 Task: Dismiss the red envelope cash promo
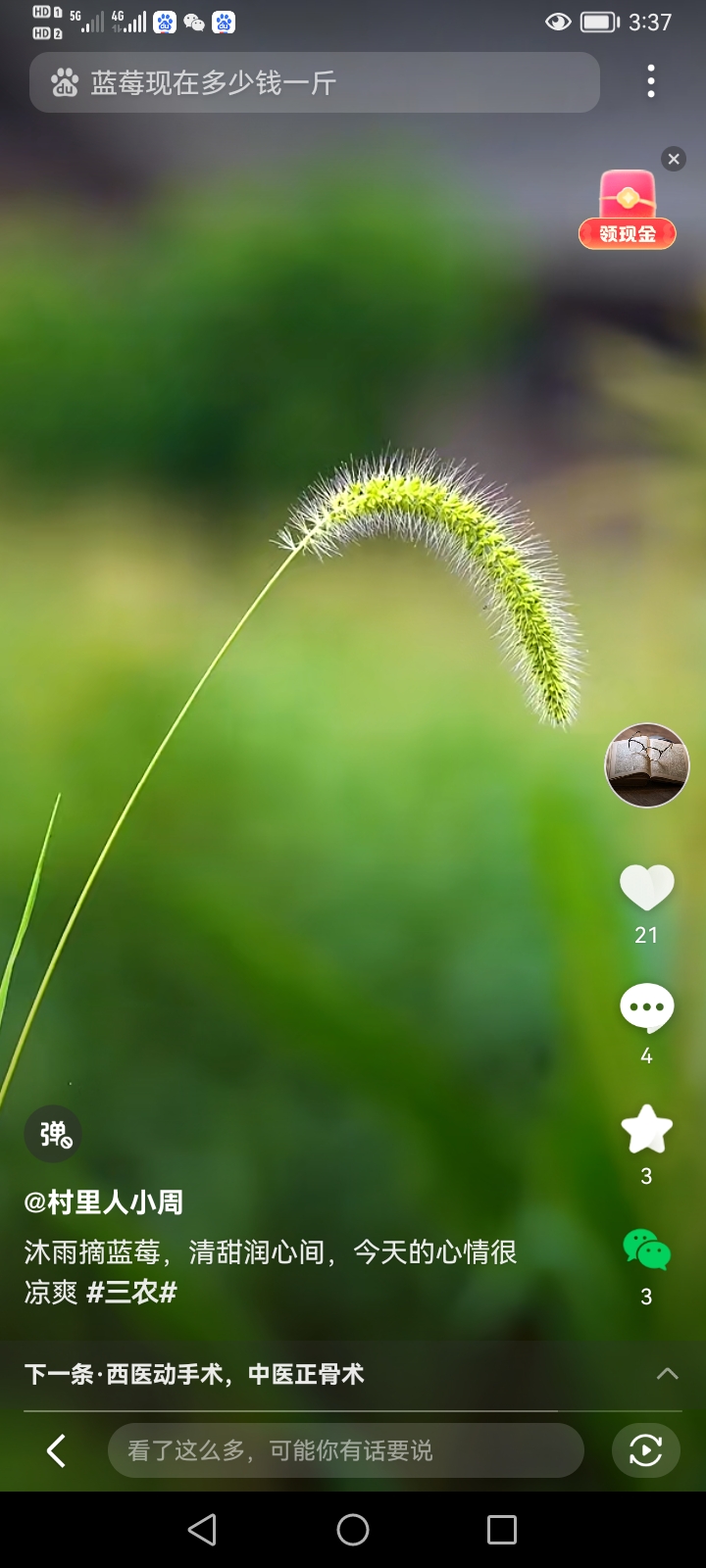click(x=674, y=159)
